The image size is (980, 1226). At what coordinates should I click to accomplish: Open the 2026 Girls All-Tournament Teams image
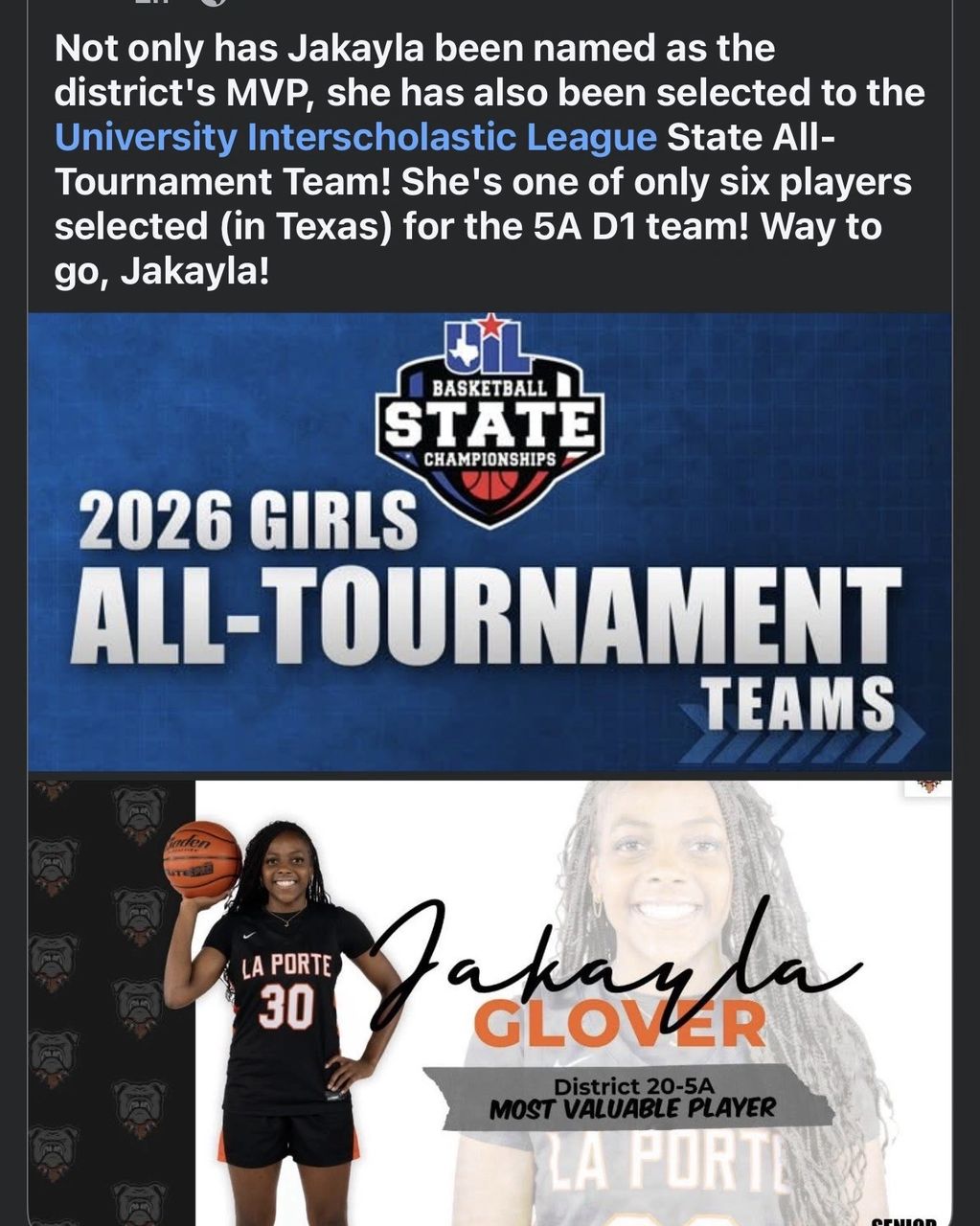(x=490, y=541)
